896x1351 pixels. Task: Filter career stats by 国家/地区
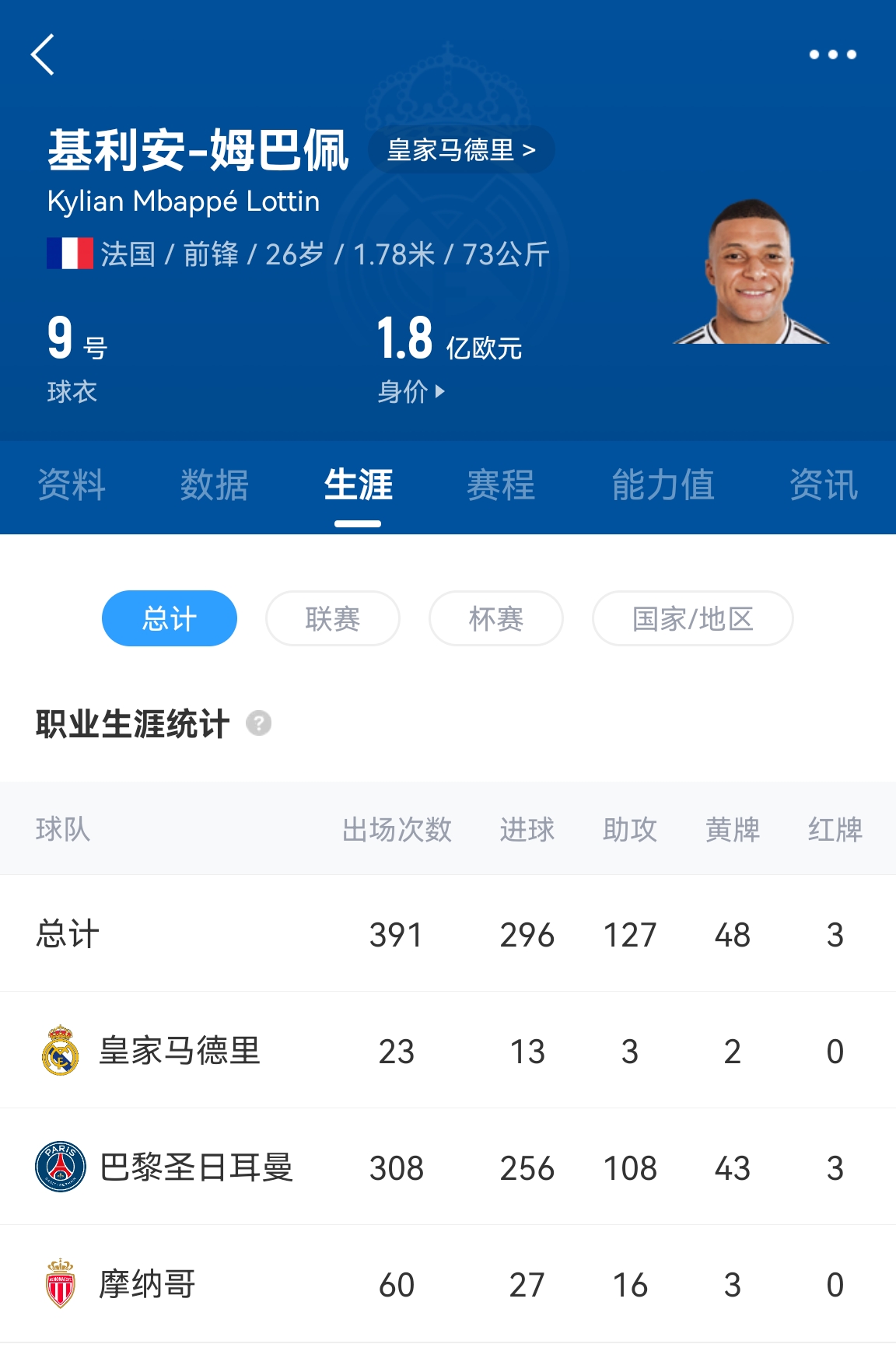click(x=692, y=618)
